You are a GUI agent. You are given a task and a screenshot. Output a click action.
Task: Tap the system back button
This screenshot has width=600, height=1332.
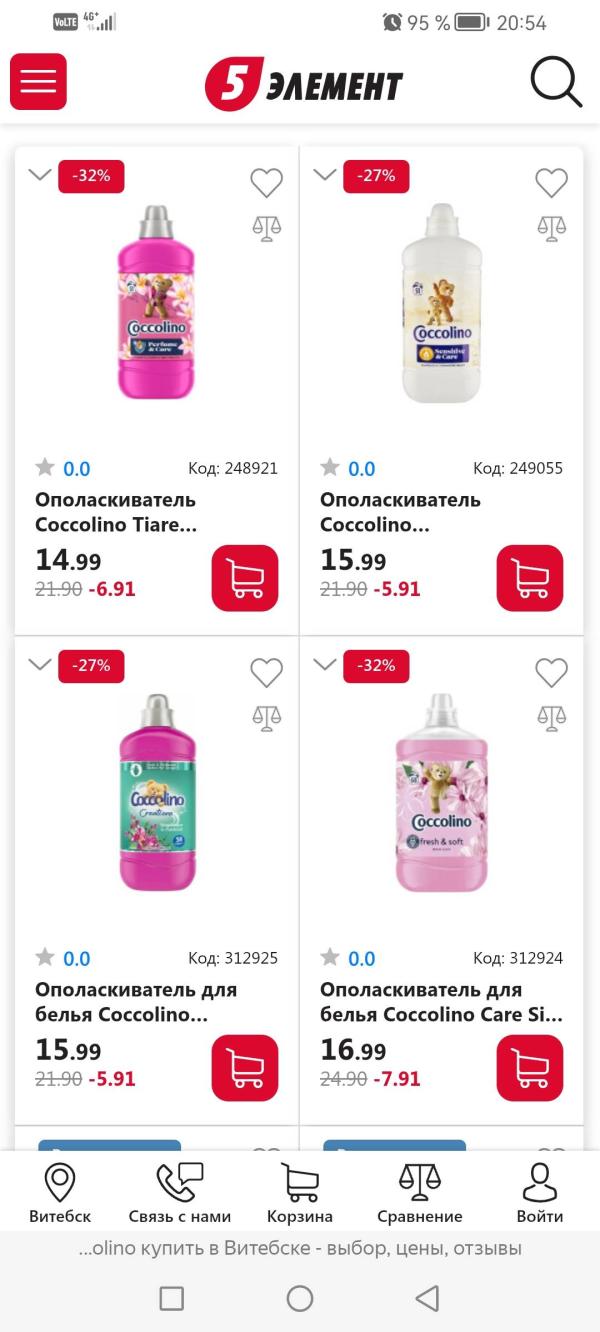[x=427, y=1298]
